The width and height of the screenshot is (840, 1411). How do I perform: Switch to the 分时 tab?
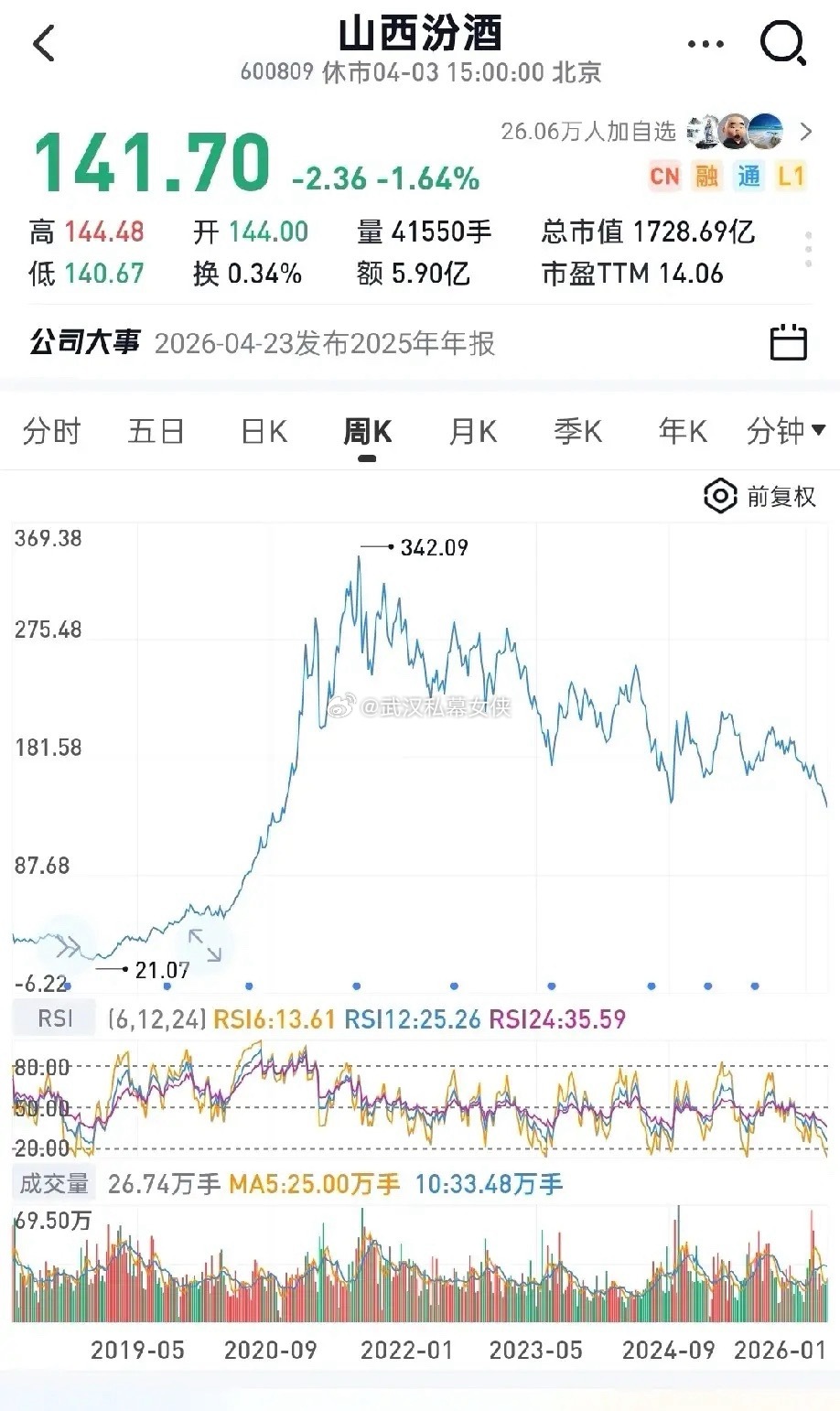point(52,430)
